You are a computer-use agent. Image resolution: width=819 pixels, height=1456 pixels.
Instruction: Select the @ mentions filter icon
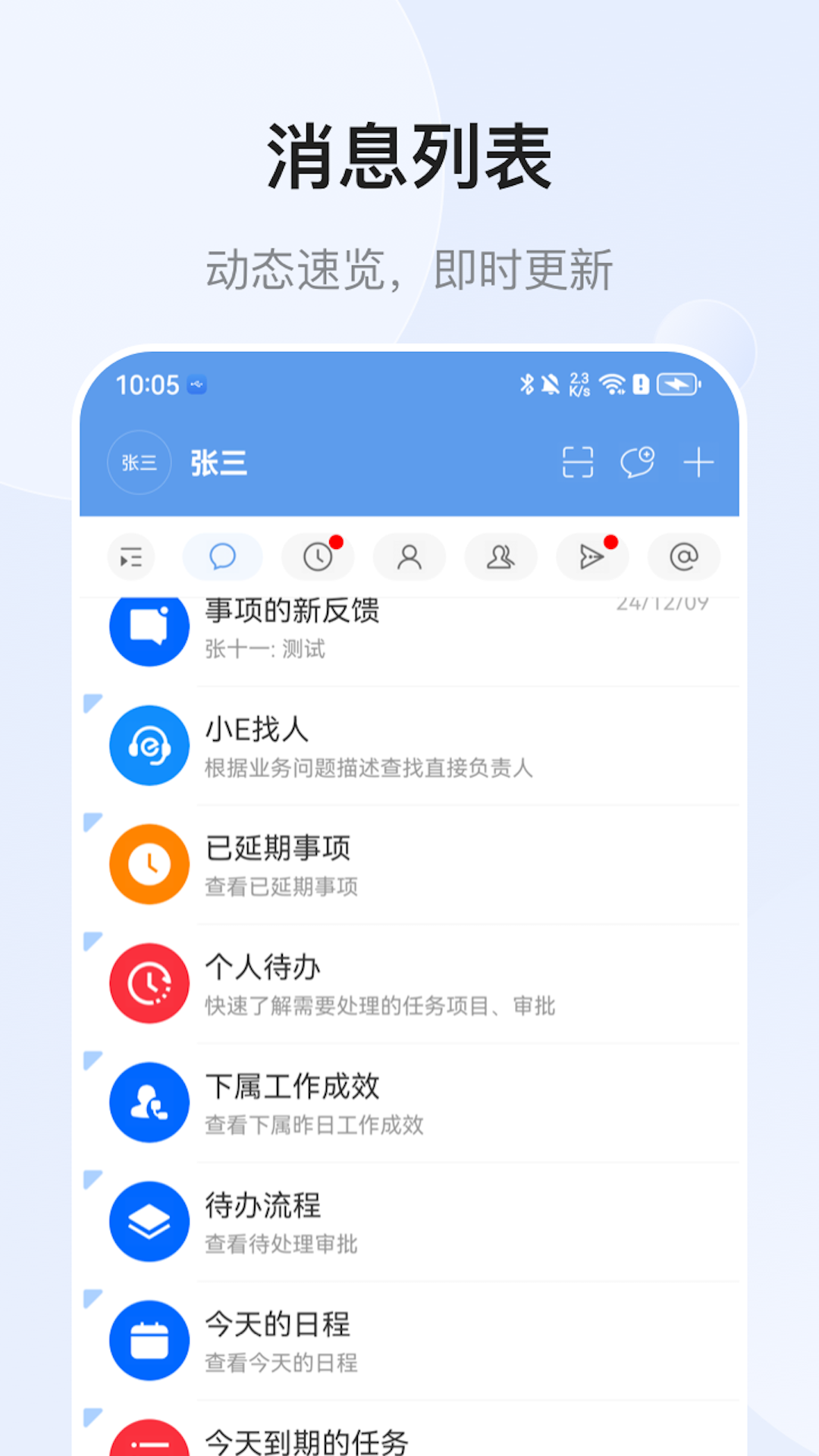[683, 557]
